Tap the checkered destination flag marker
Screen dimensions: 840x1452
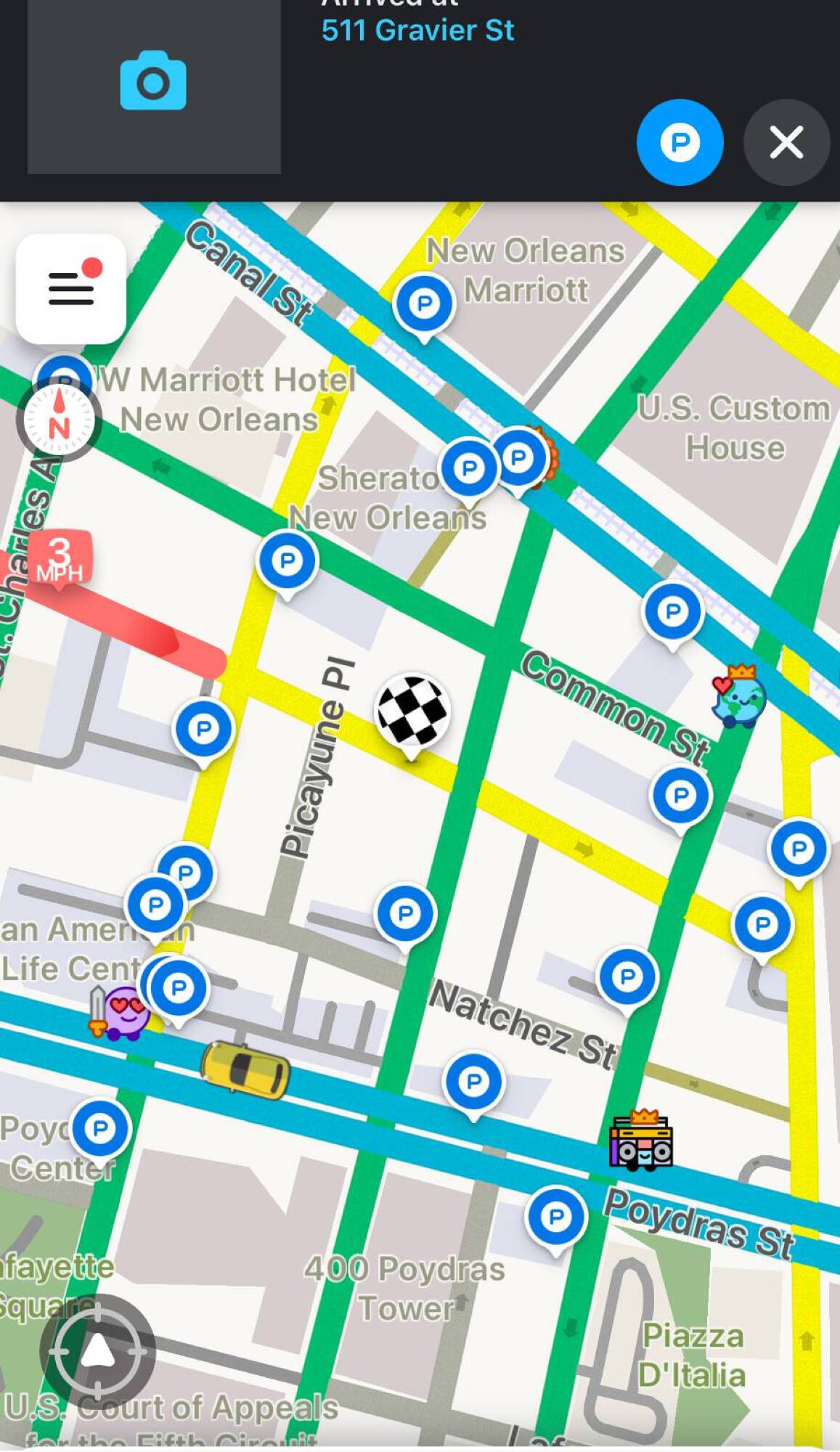pyautogui.click(x=412, y=710)
